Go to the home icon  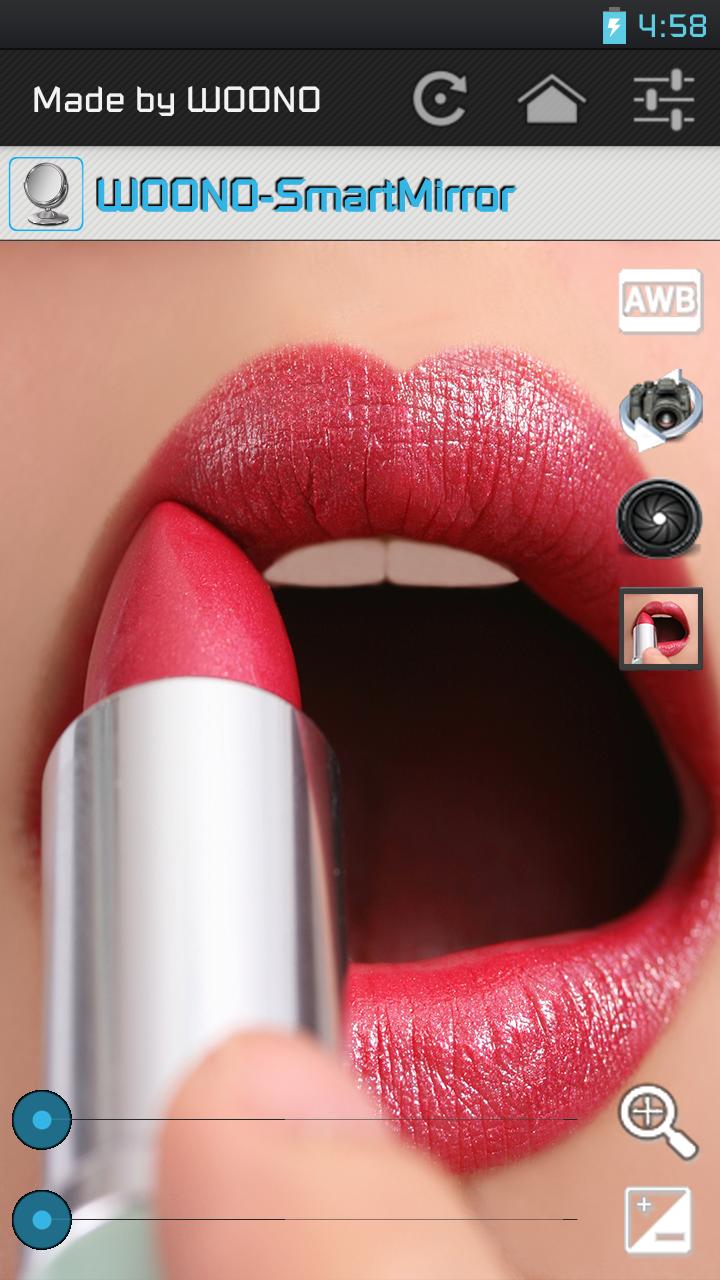(x=551, y=100)
